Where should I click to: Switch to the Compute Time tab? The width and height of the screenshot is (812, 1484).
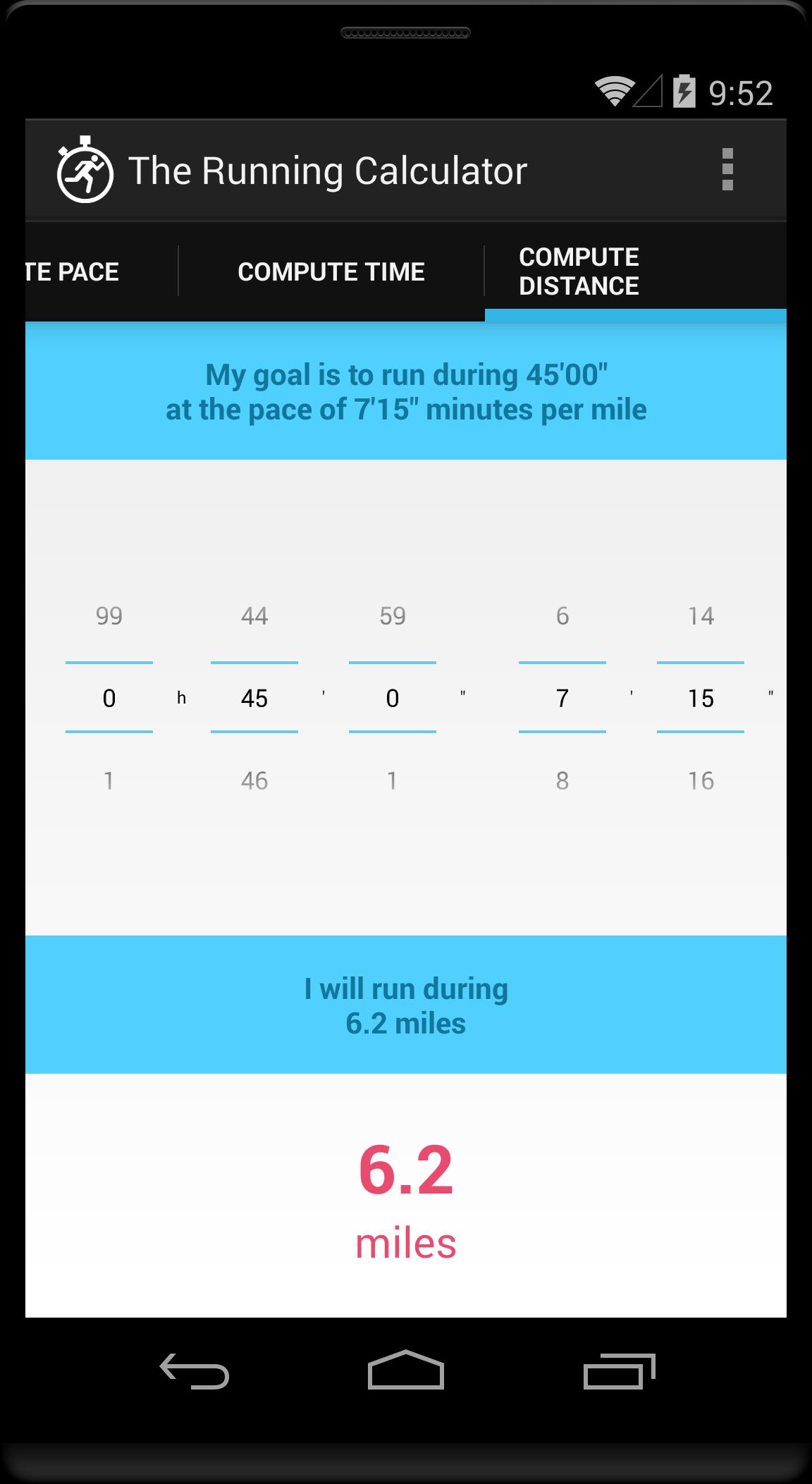[x=331, y=272]
